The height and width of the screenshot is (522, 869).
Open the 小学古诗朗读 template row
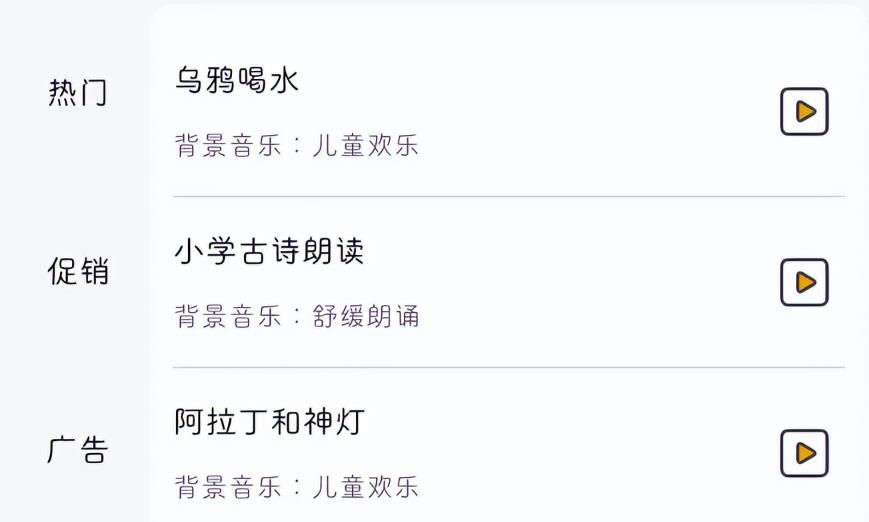click(x=400, y=282)
